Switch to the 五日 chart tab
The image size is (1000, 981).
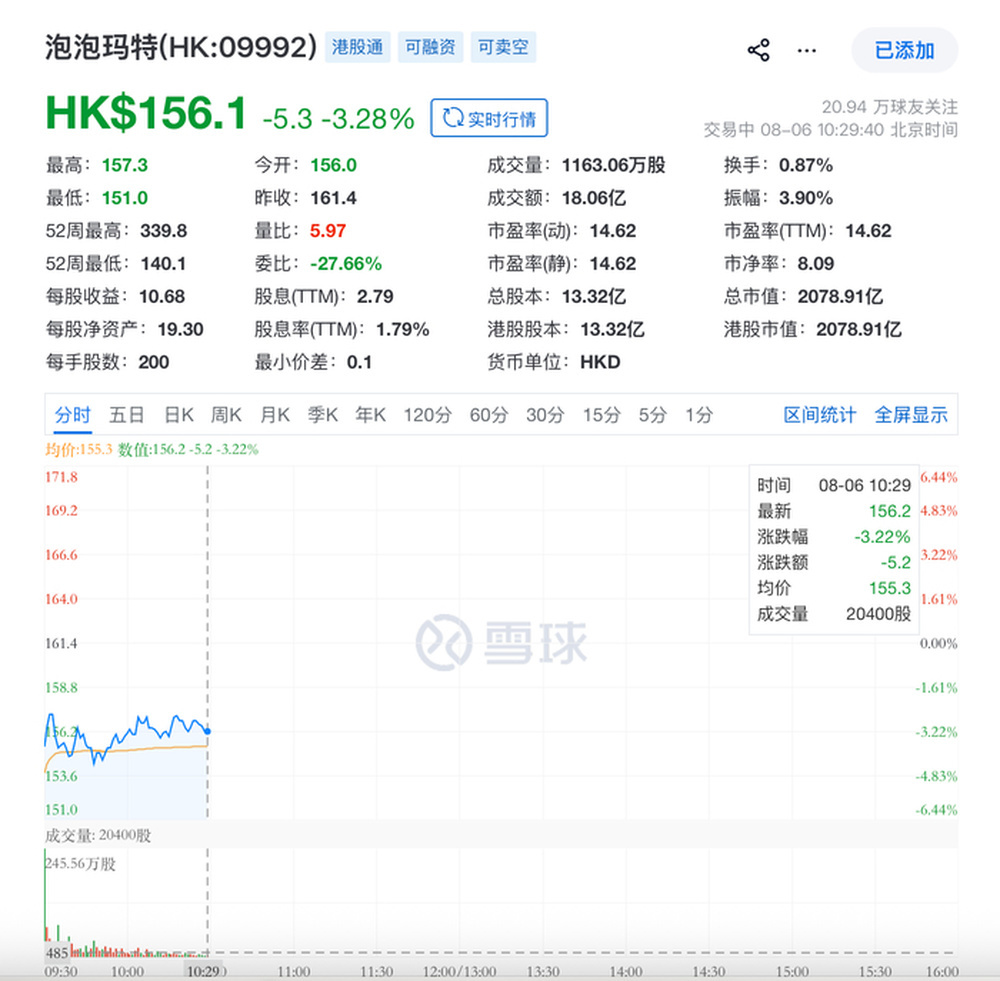coord(126,415)
